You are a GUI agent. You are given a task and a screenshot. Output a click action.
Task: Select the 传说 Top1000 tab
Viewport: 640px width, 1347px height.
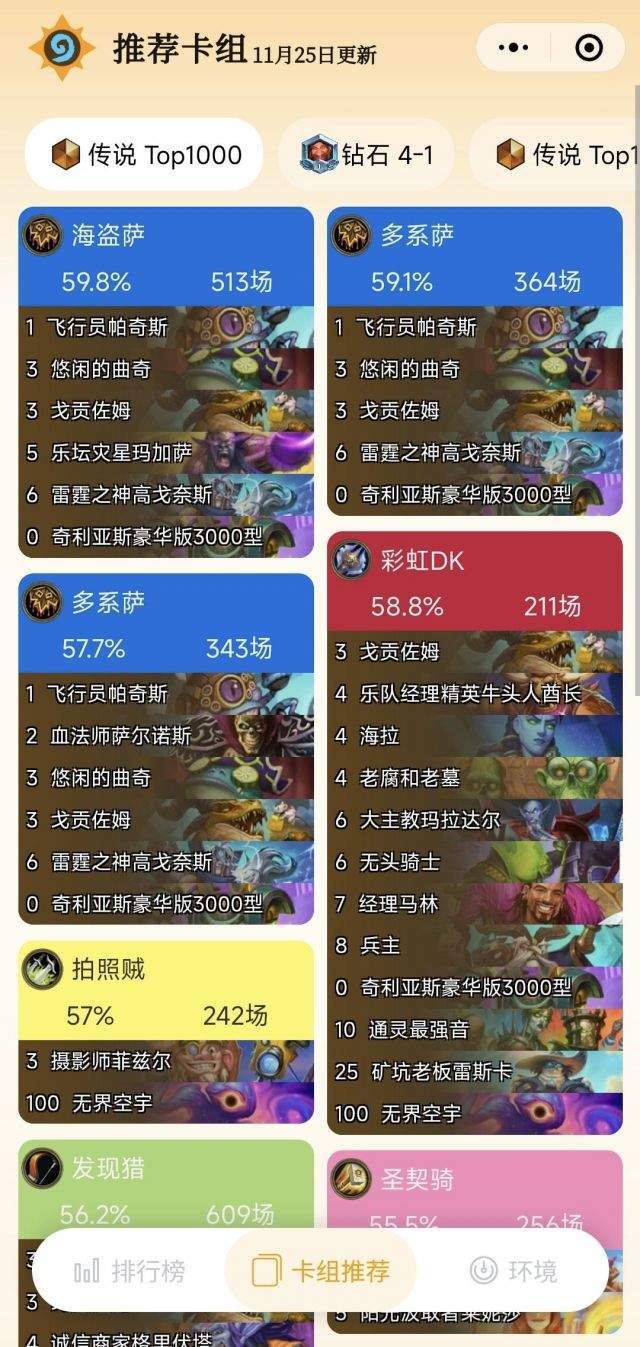pos(146,155)
